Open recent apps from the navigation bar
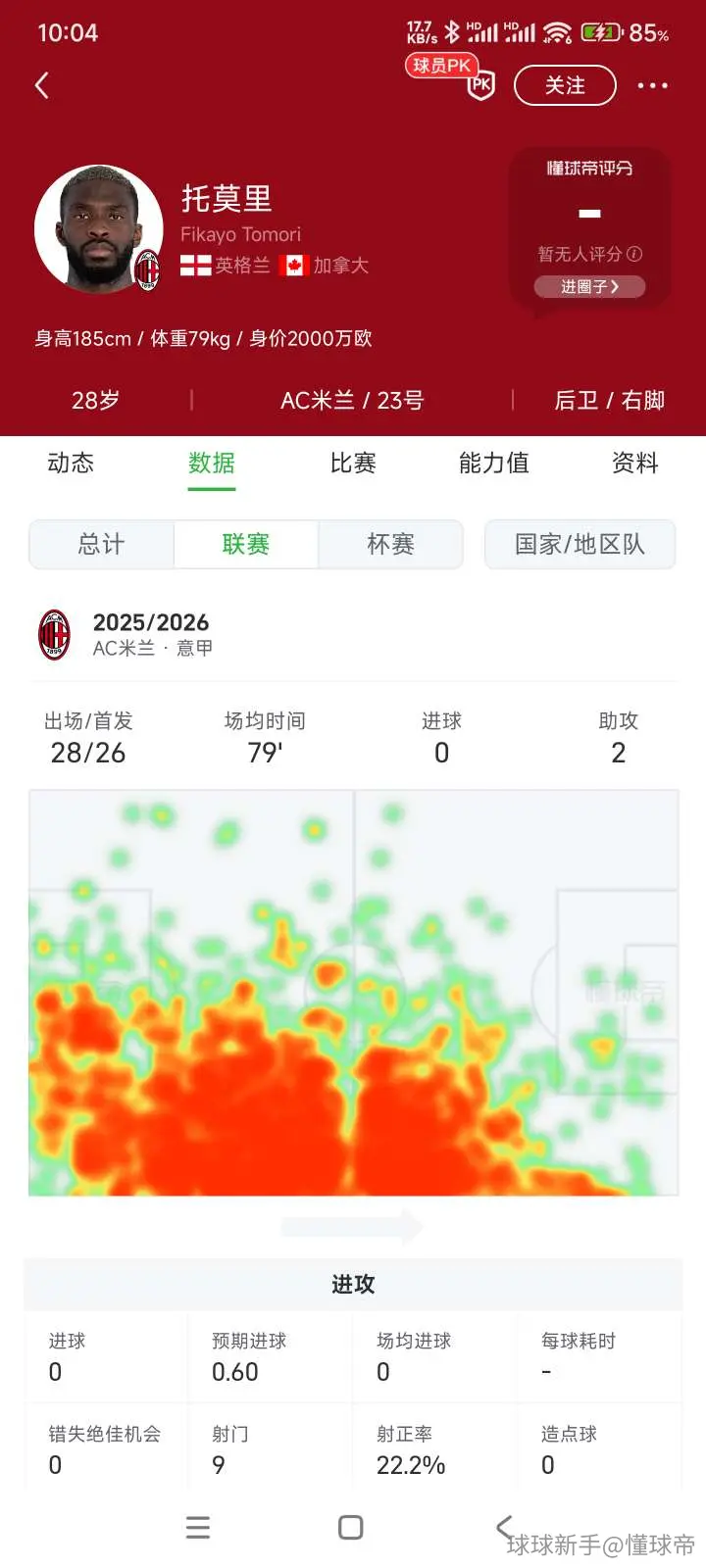The image size is (706, 1568). pos(198,1527)
